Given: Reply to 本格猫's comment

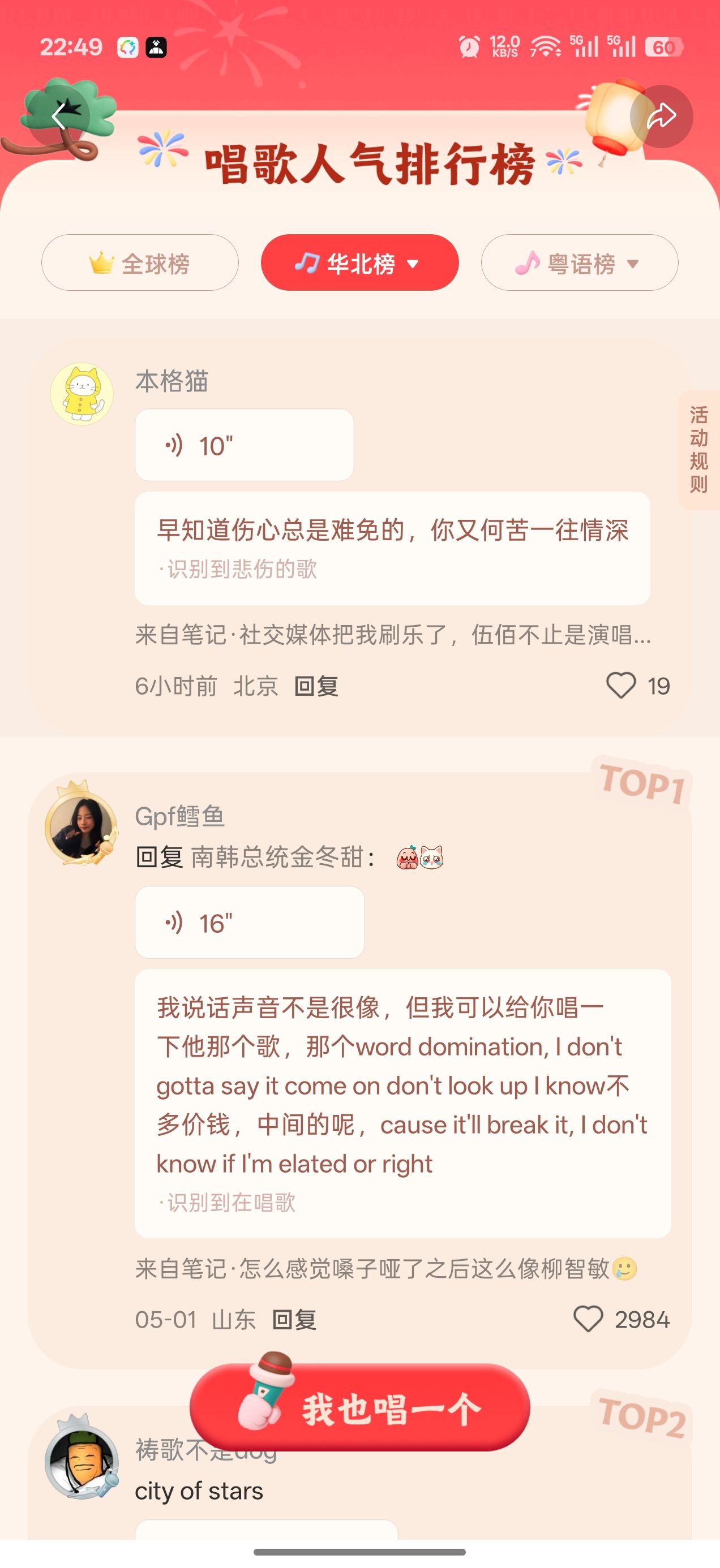Looking at the screenshot, I should [316, 687].
